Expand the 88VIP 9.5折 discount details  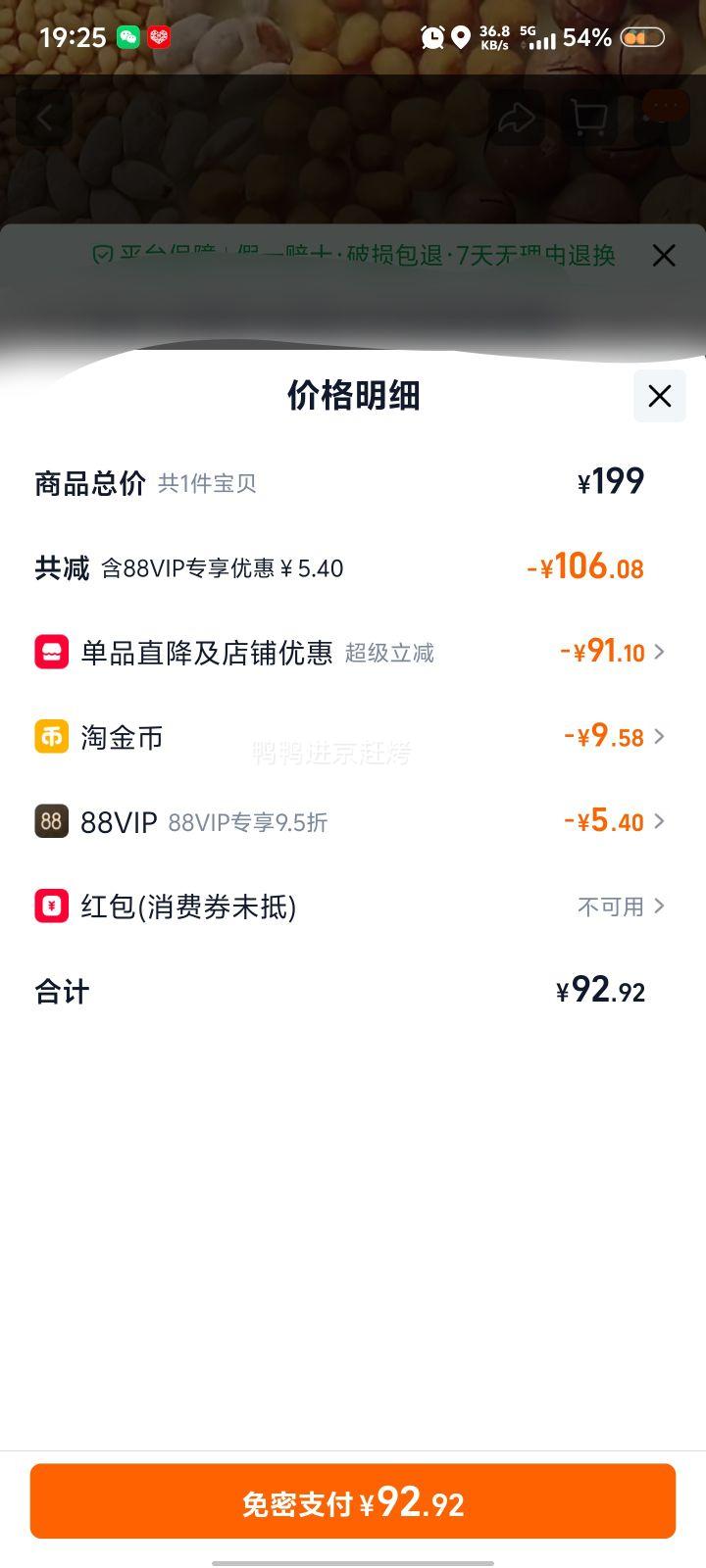click(x=659, y=821)
